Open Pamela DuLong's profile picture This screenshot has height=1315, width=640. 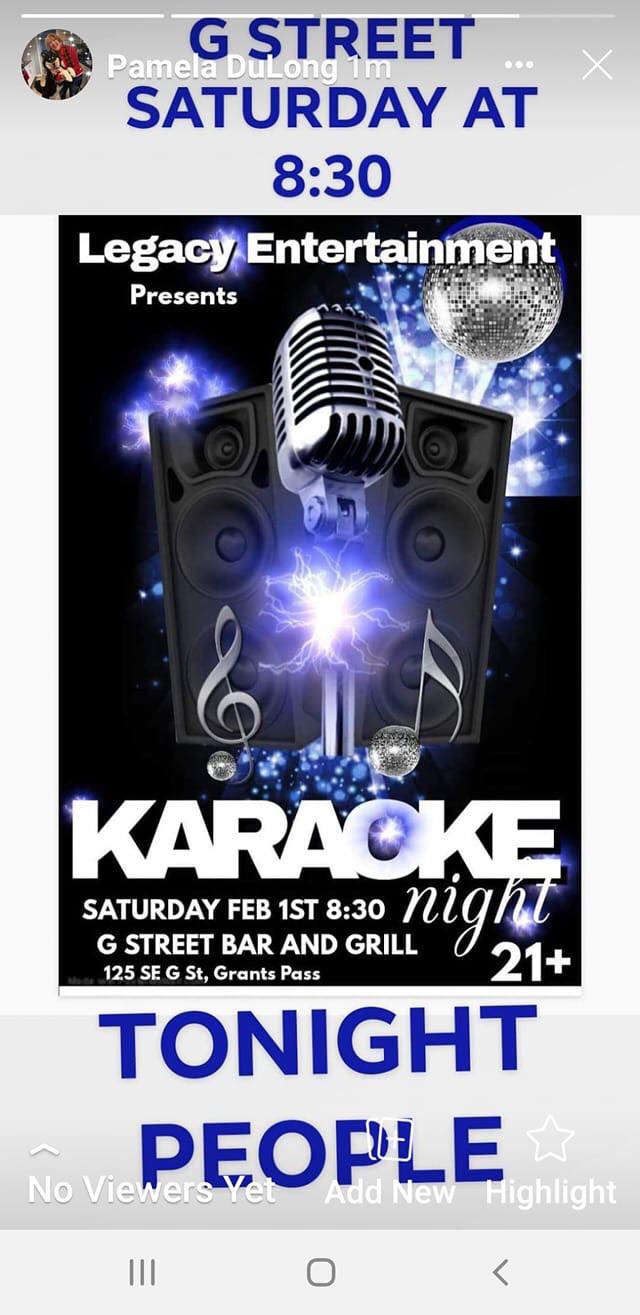point(57,64)
